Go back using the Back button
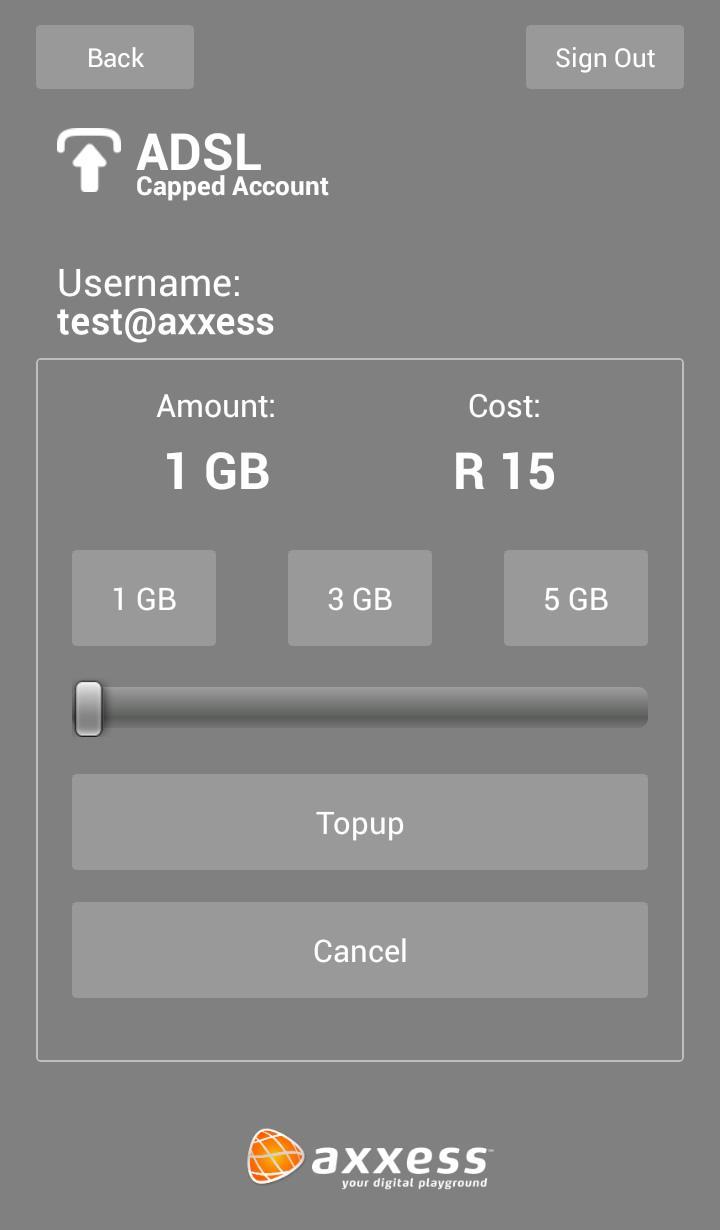The width and height of the screenshot is (720, 1230). (114, 57)
